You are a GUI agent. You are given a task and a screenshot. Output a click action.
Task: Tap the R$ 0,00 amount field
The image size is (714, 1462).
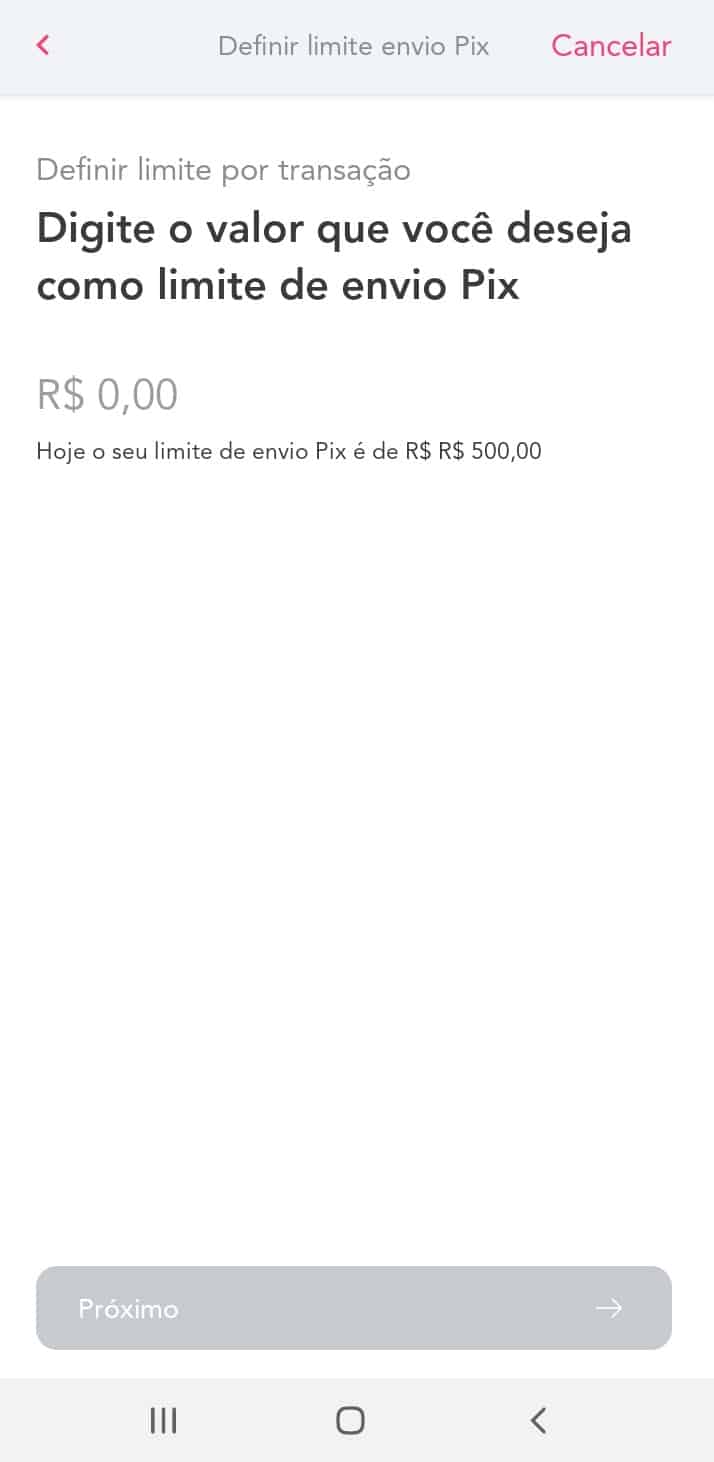(x=108, y=394)
